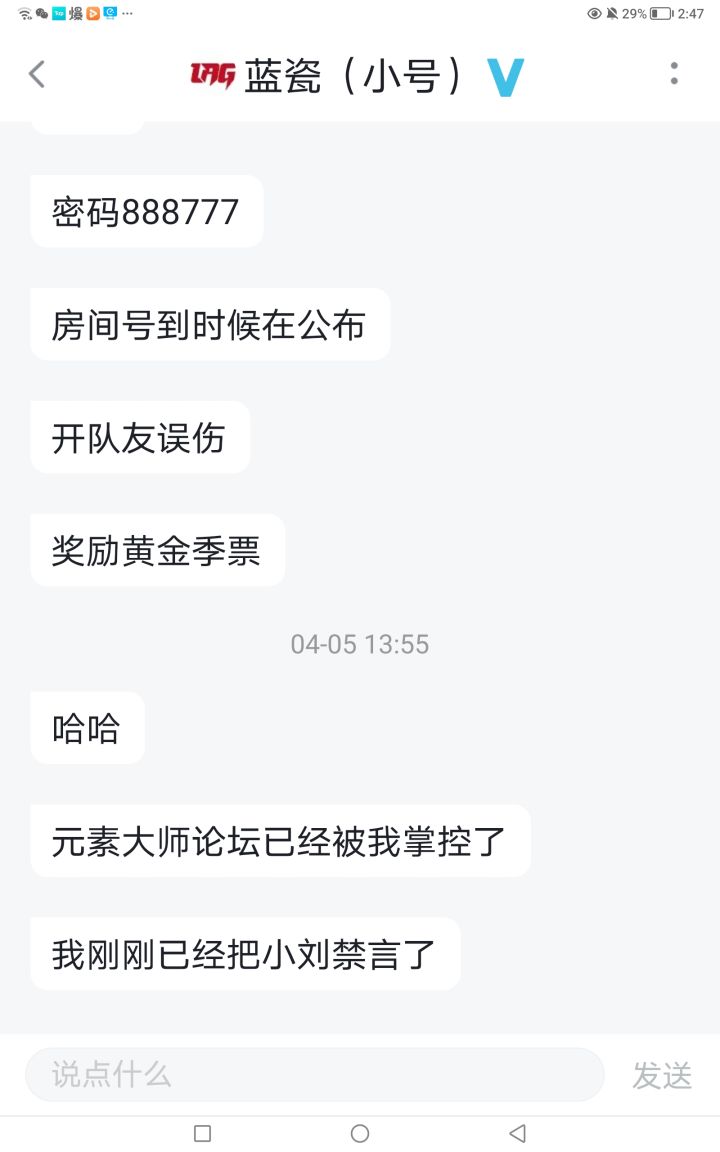Viewport: 720px width, 1152px height.
Task: Tap the 发送 send button
Action: click(662, 1075)
